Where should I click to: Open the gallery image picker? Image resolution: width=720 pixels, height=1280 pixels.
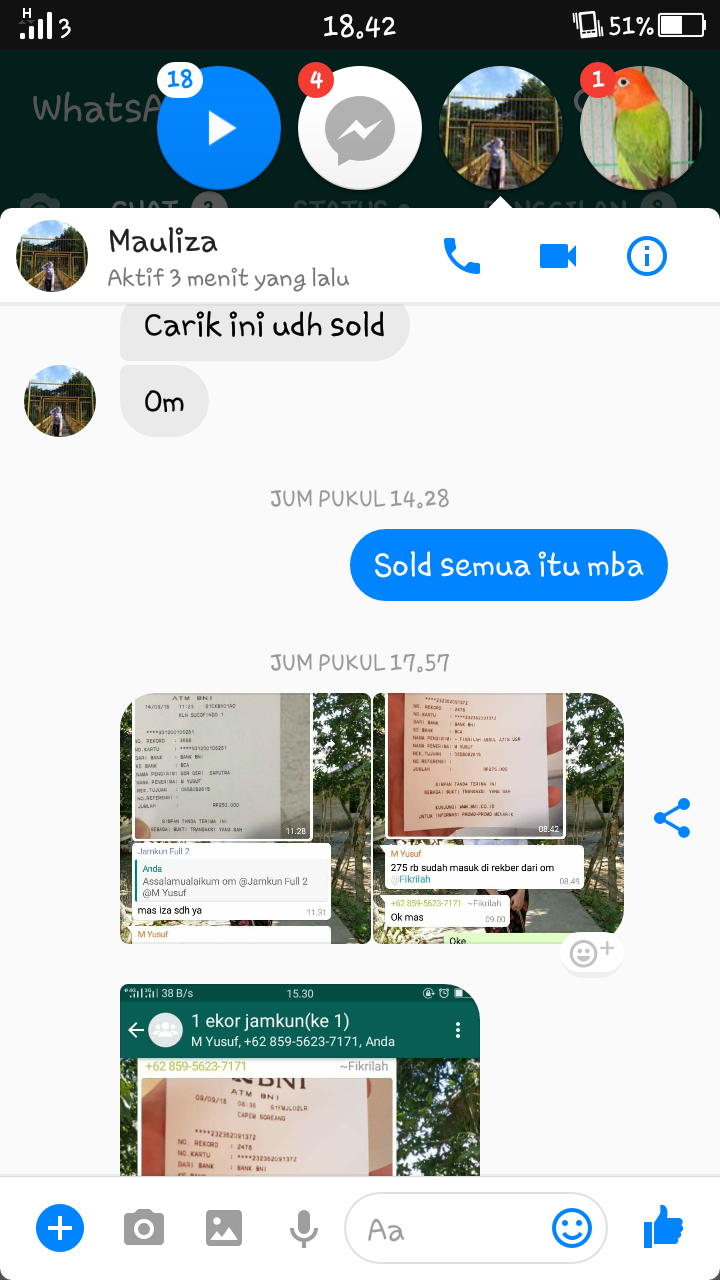tap(224, 1227)
